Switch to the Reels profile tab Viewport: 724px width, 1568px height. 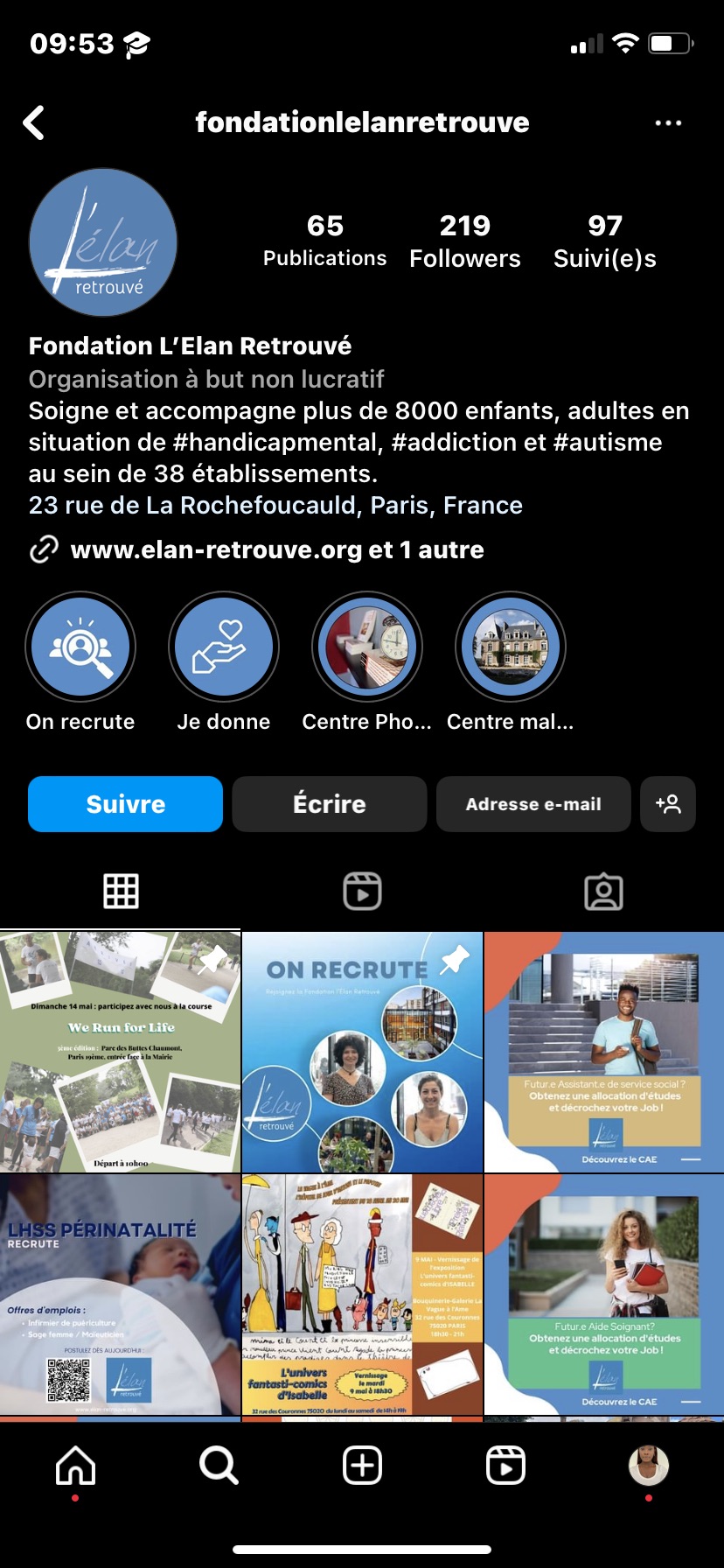362,892
